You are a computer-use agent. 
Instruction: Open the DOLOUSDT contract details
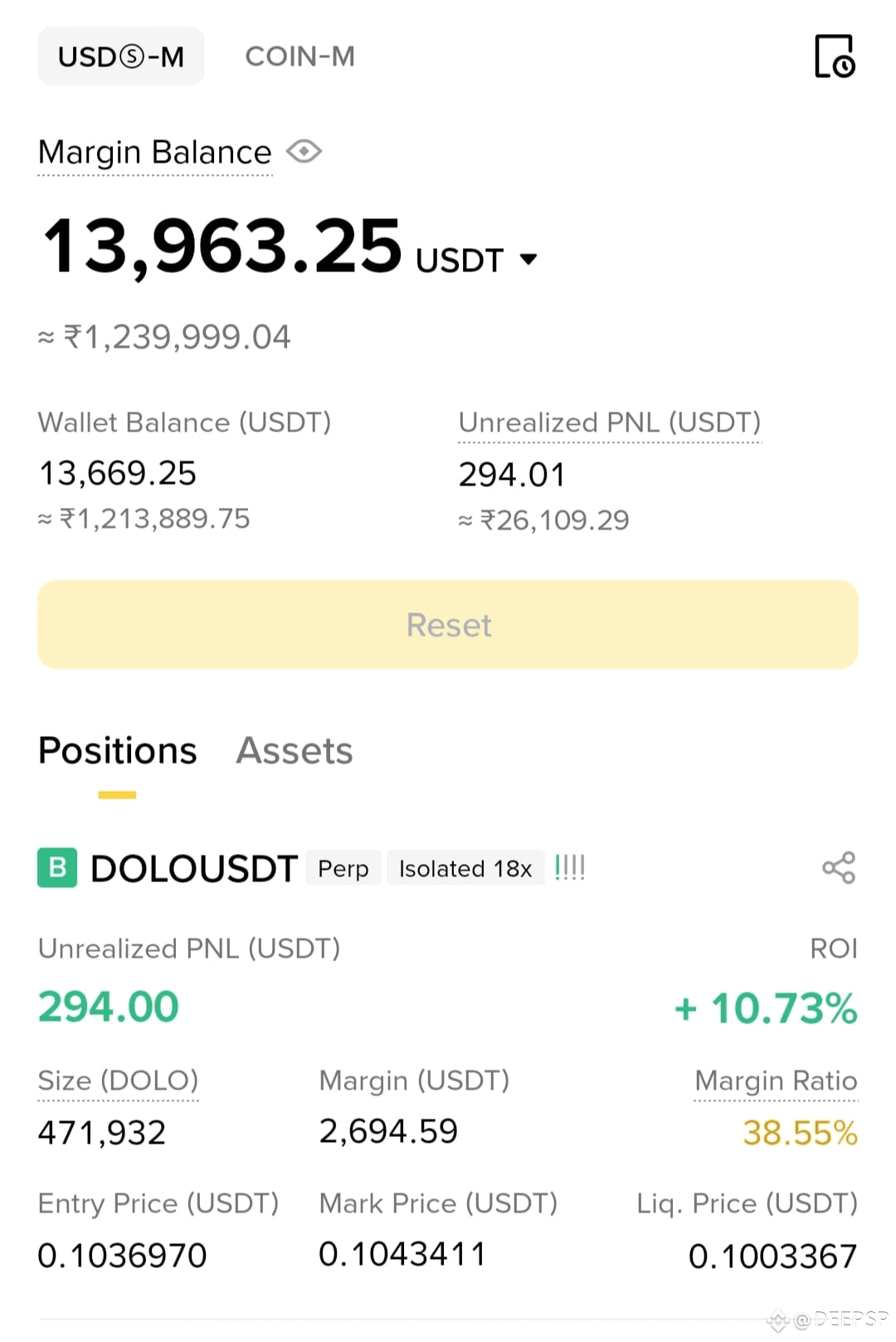tap(193, 867)
